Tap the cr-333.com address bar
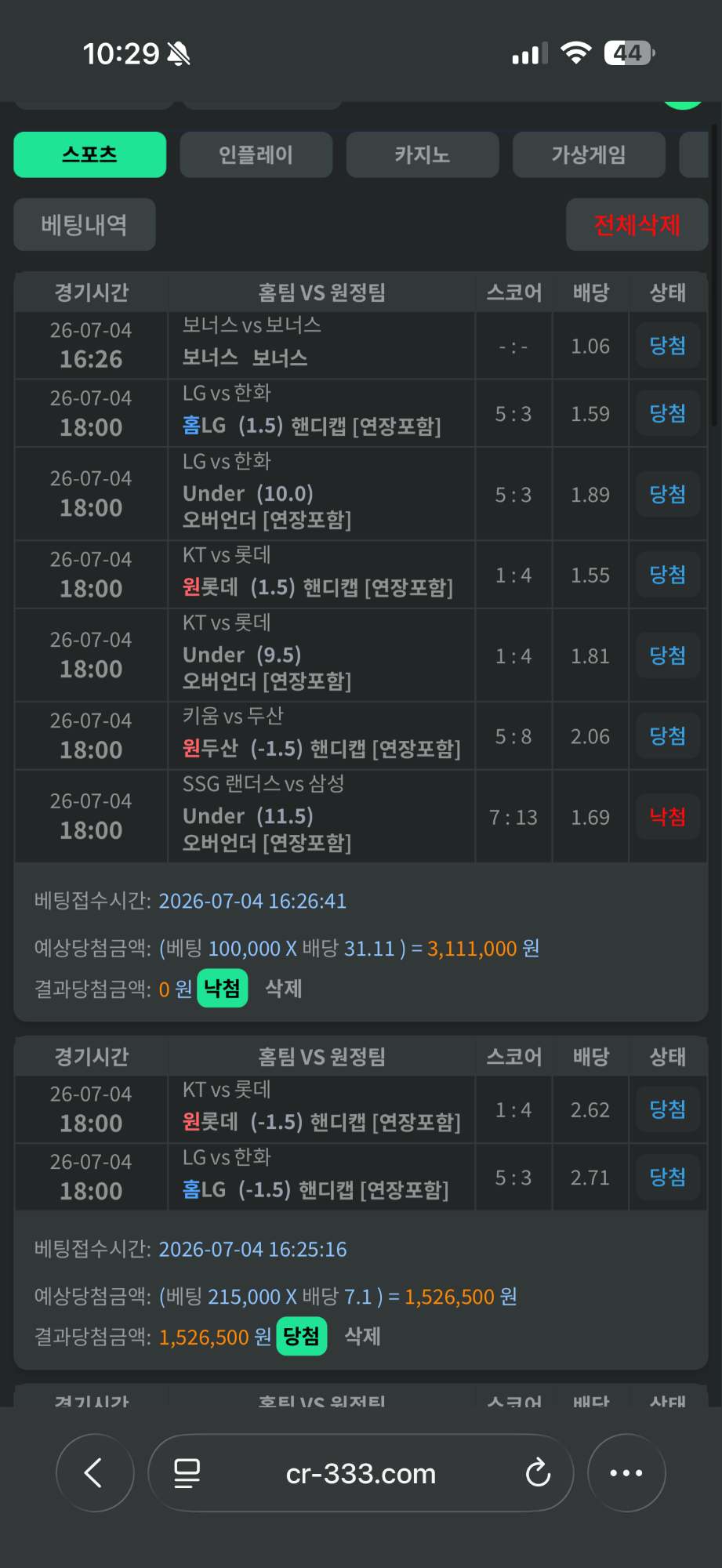Image resolution: width=722 pixels, height=1568 pixels. 361,1473
